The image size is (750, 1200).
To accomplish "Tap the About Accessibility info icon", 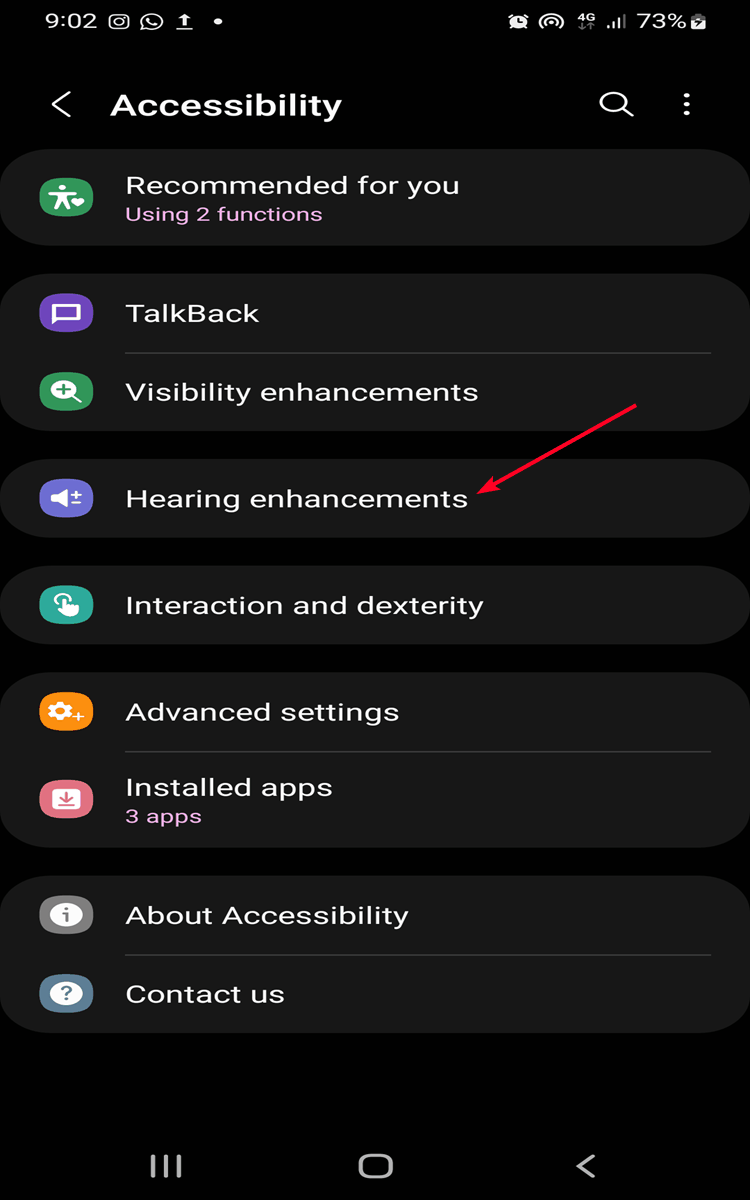I will coord(65,914).
